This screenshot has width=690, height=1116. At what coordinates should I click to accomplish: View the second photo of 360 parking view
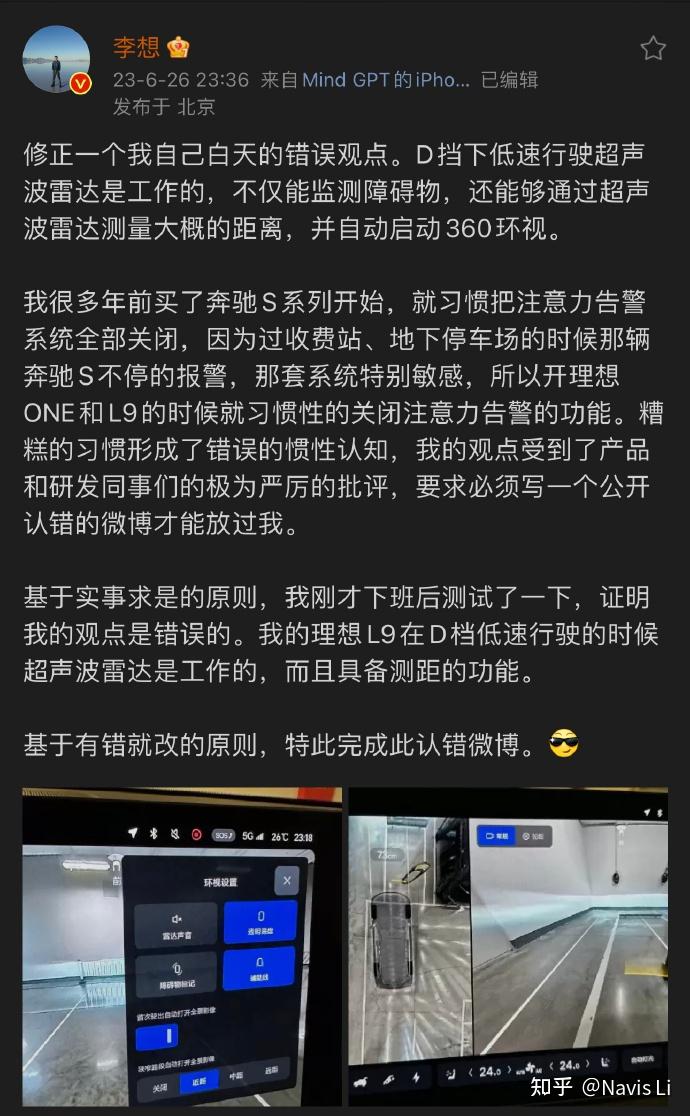pyautogui.click(x=508, y=947)
